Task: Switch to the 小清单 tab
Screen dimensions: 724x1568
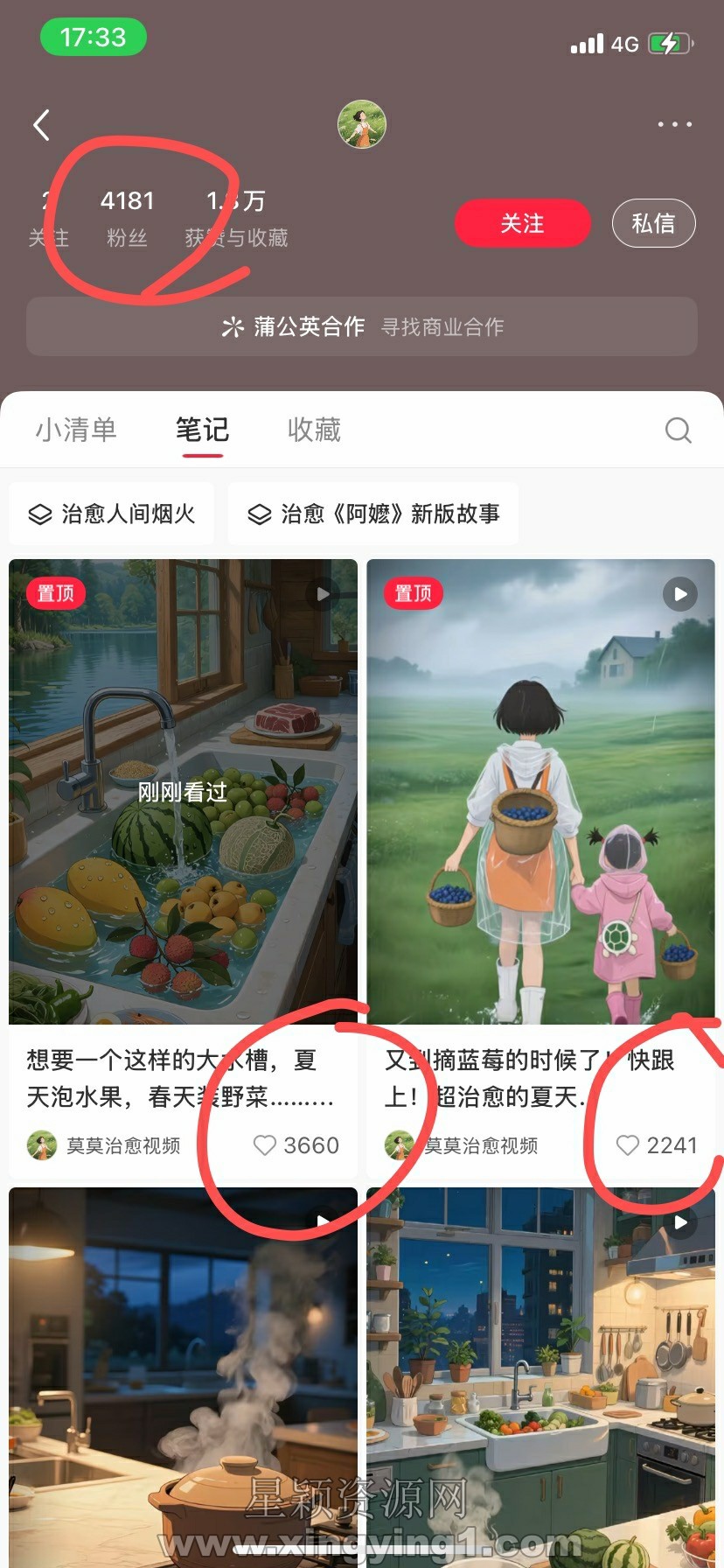Action: tap(76, 430)
